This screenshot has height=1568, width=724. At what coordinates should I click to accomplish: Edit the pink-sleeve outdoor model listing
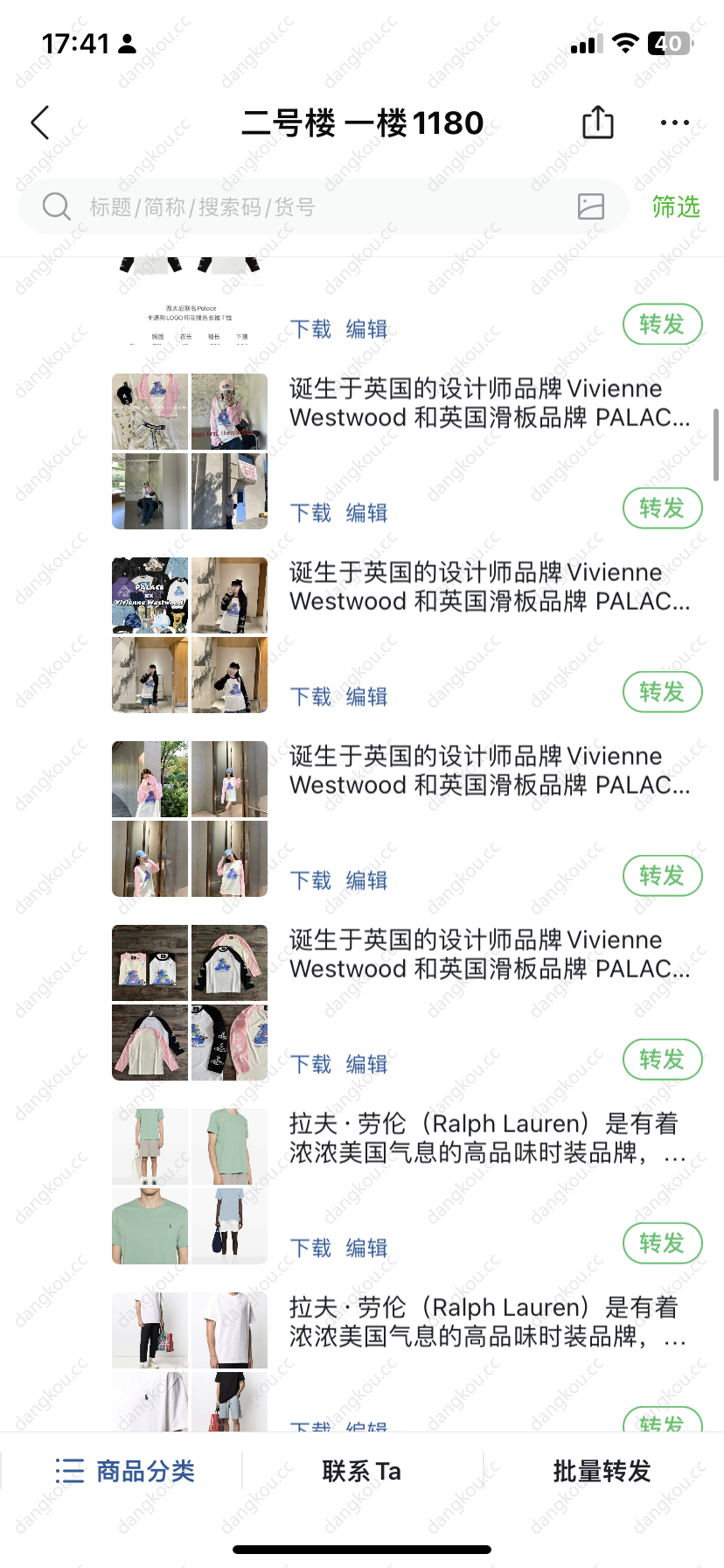click(x=366, y=880)
